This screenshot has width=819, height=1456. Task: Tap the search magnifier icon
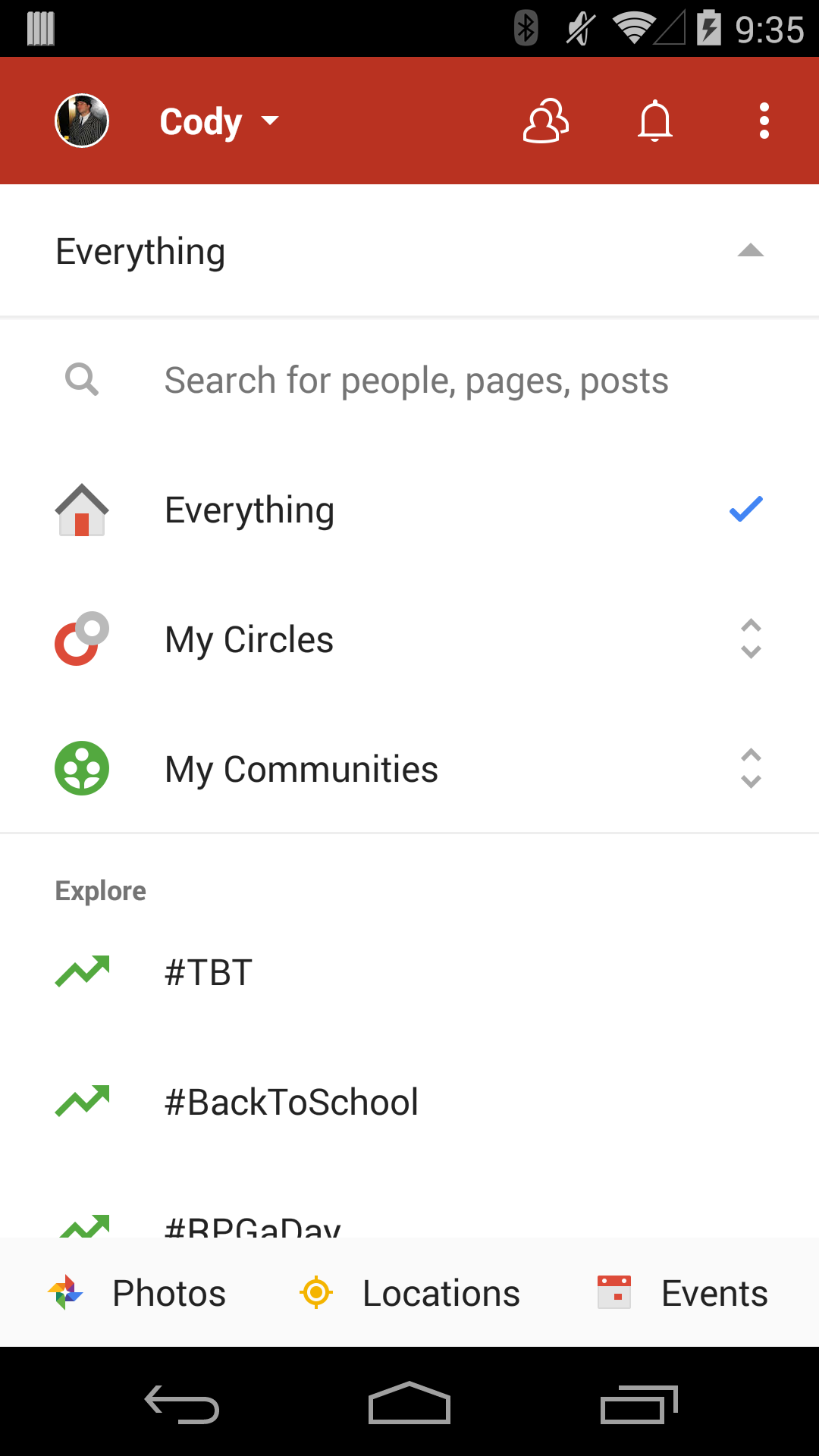[x=82, y=379]
